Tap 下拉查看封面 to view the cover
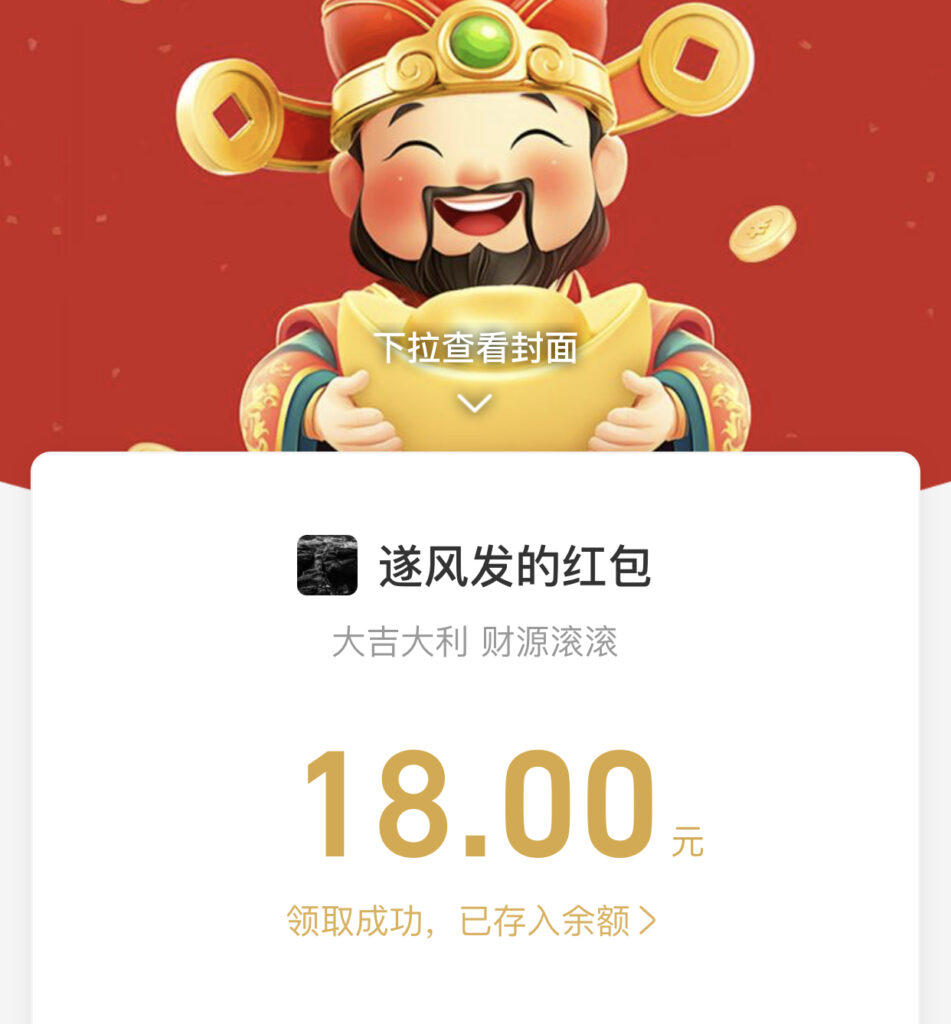 [476, 349]
